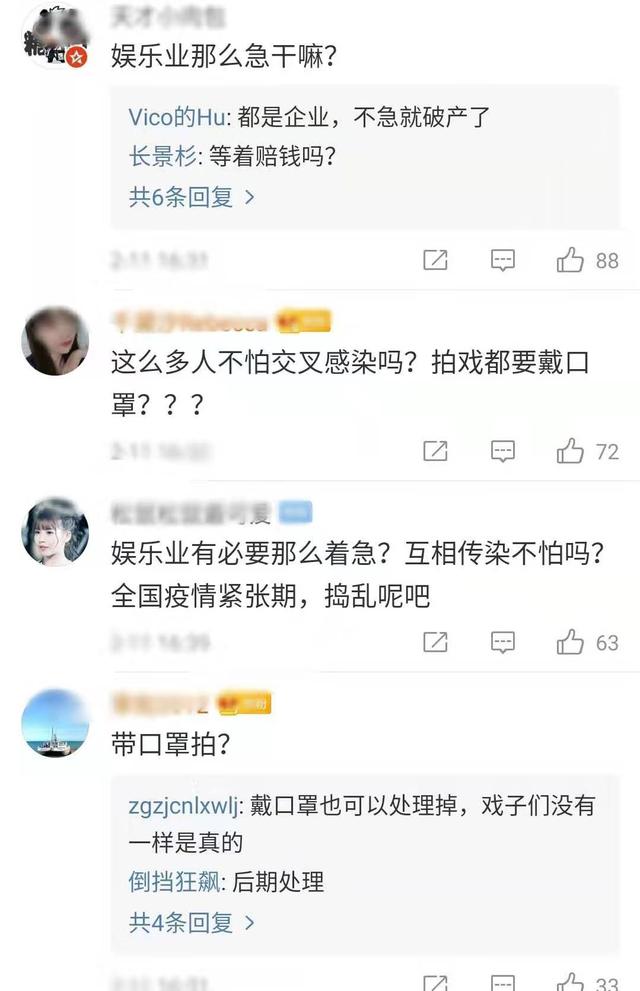Image resolution: width=640 pixels, height=991 pixels.
Task: Open 倒挡狂飙's profile from reply
Action: (176, 882)
